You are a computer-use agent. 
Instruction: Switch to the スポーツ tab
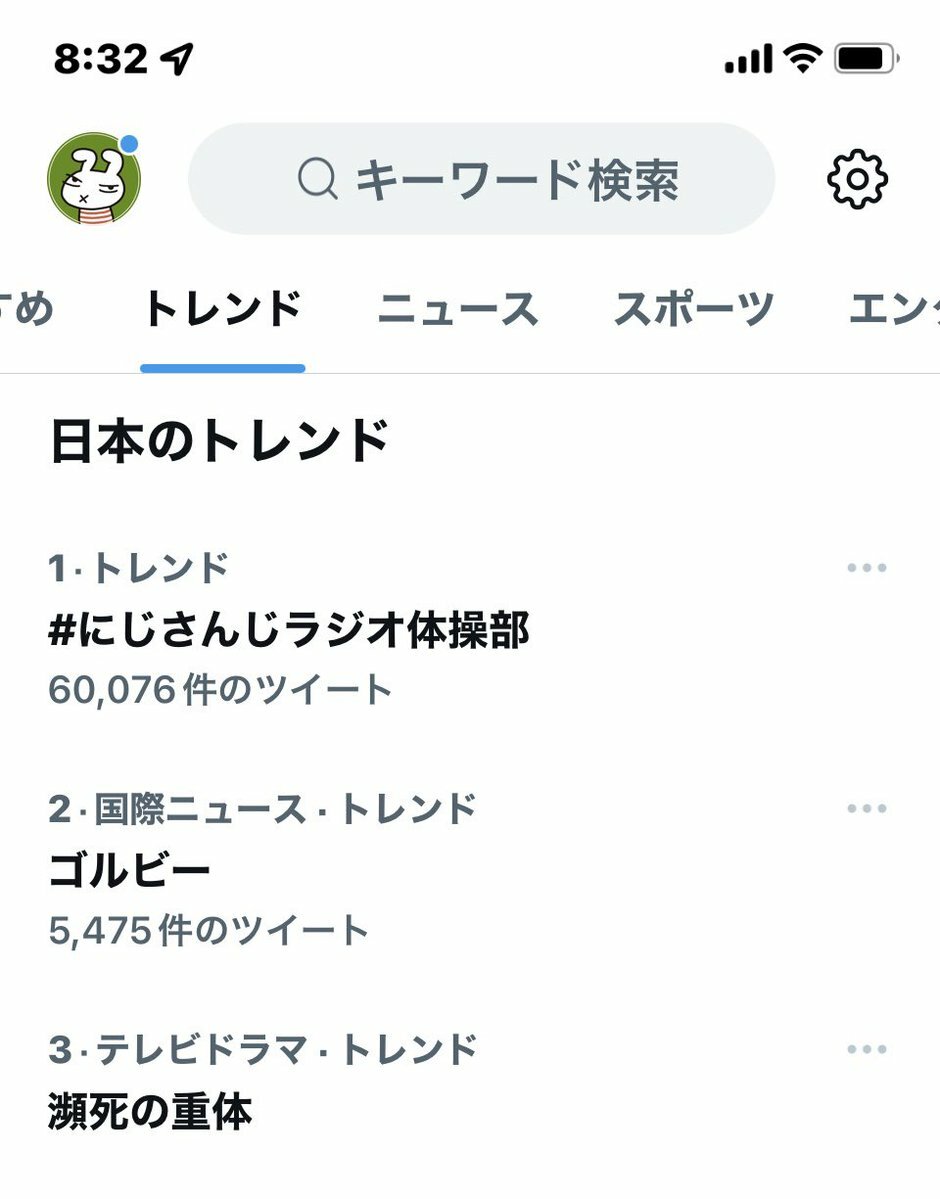point(693,310)
